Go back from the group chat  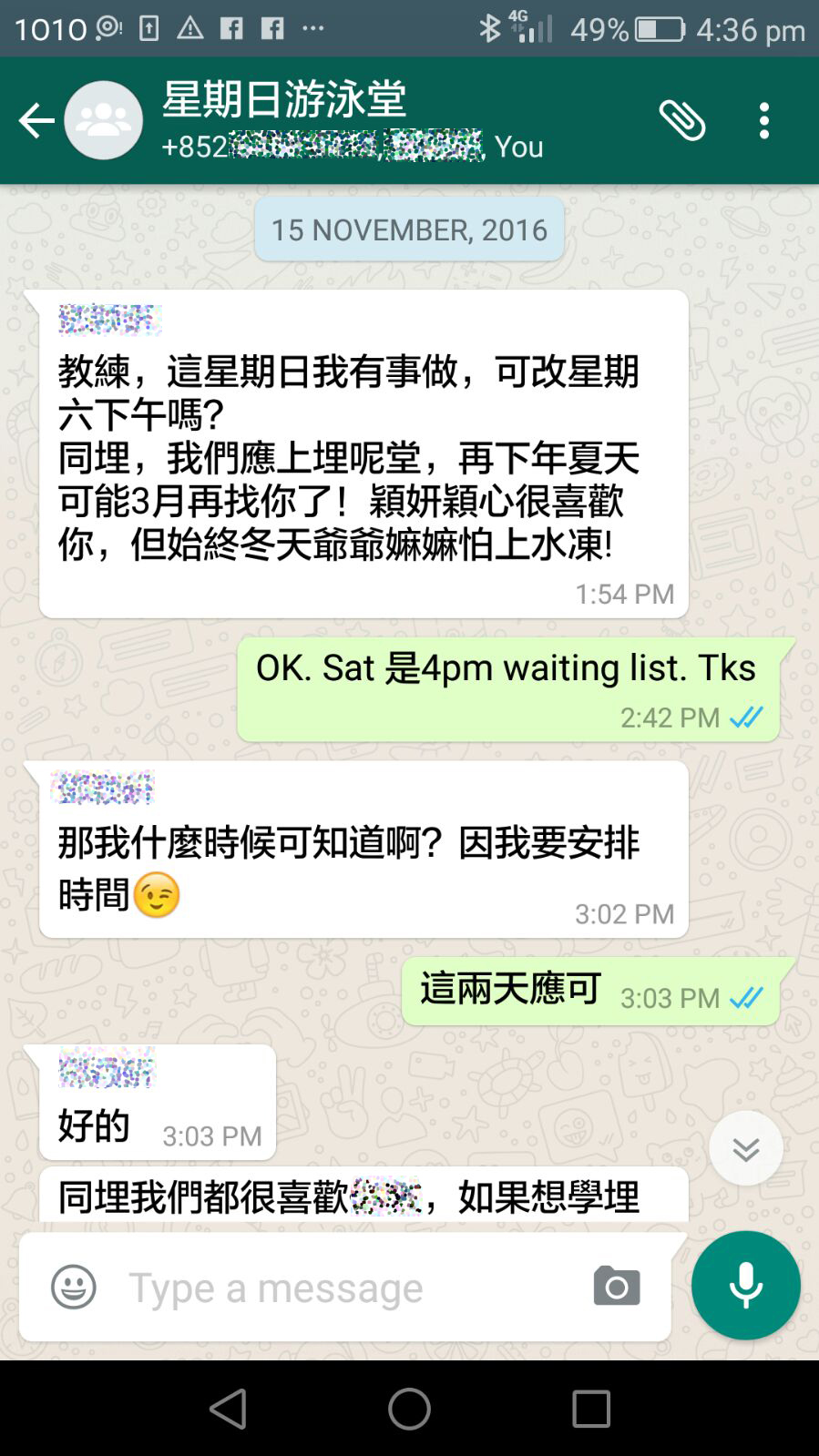pyautogui.click(x=36, y=120)
